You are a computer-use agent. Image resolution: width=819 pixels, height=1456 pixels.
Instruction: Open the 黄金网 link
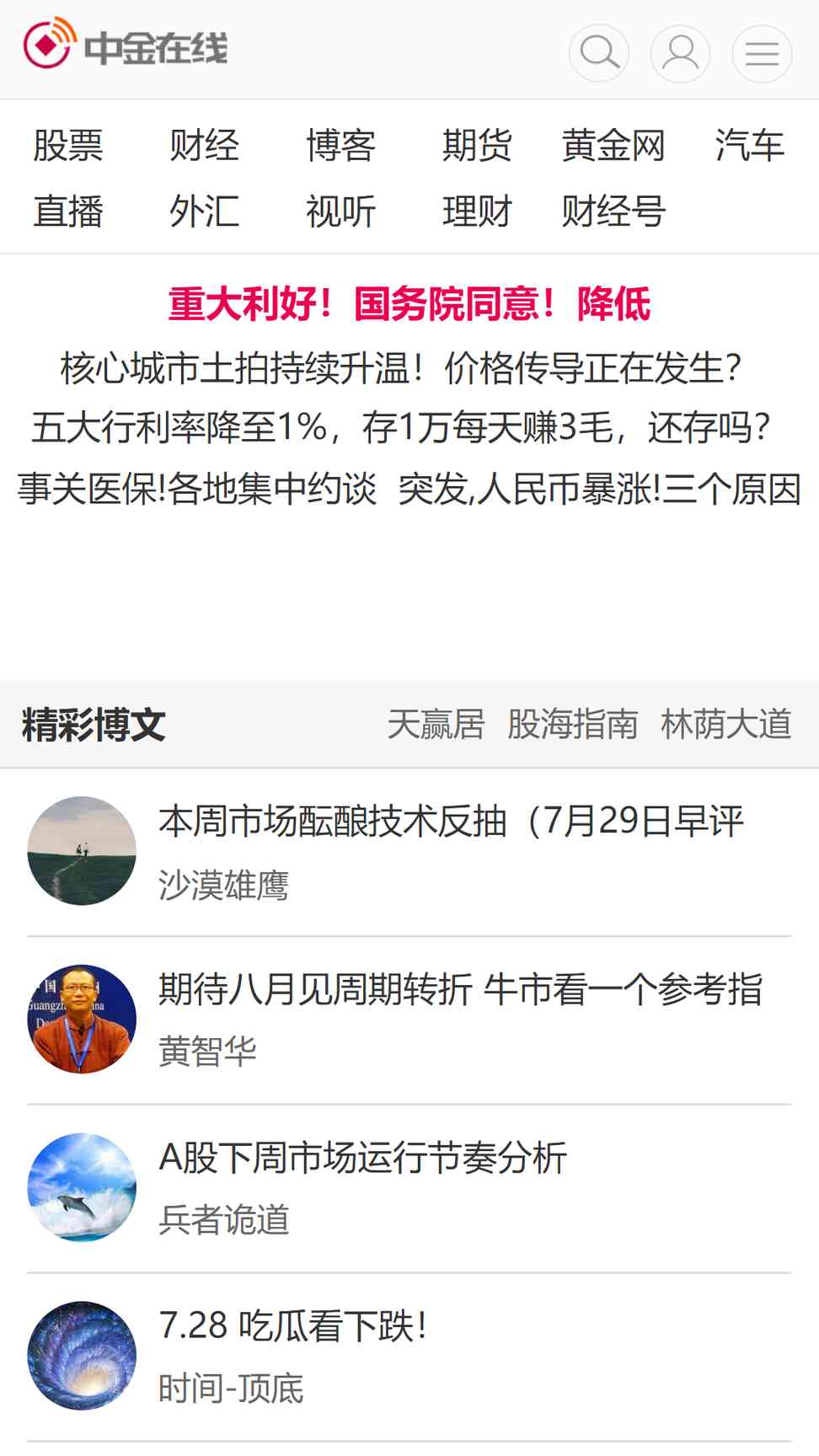coord(614,145)
